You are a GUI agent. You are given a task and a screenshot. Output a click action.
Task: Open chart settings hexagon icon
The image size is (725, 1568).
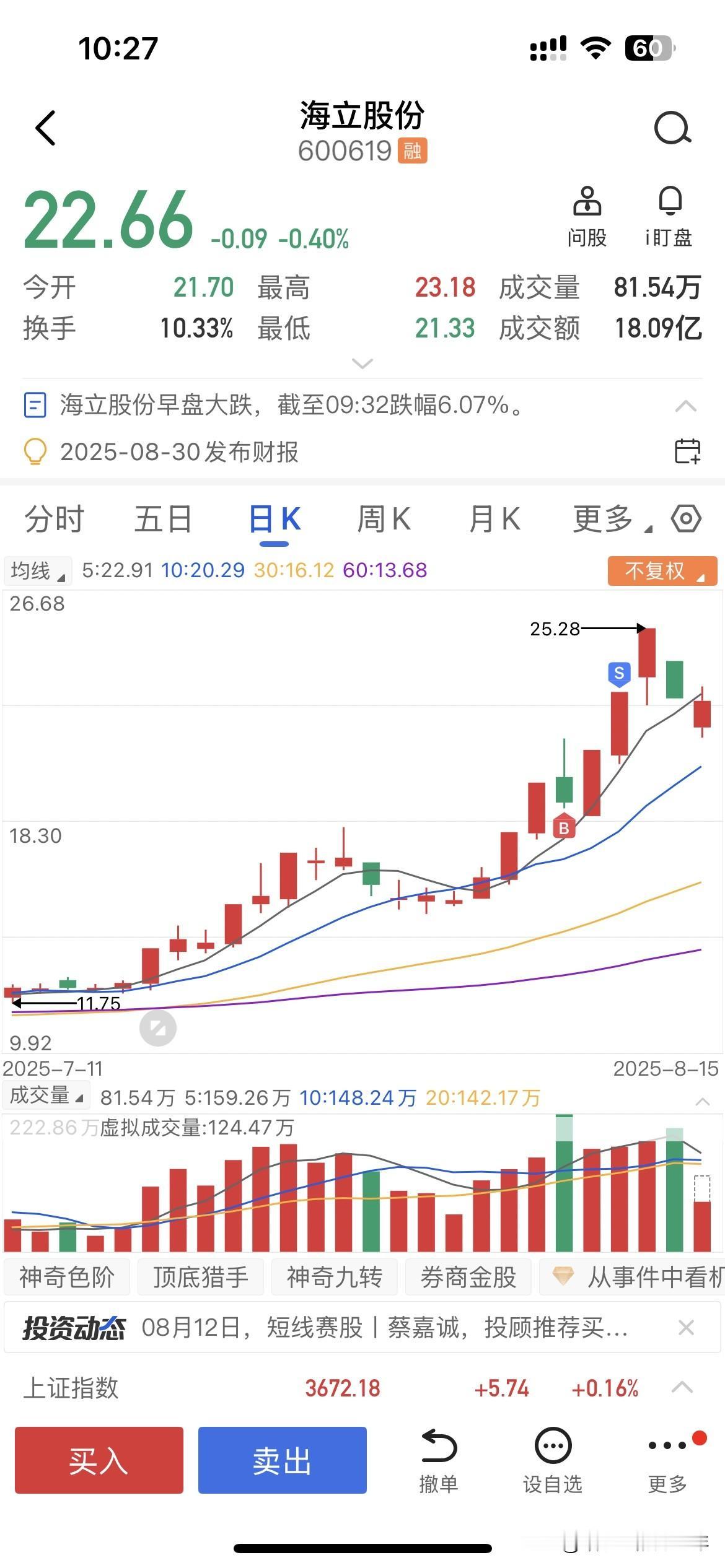[x=686, y=518]
